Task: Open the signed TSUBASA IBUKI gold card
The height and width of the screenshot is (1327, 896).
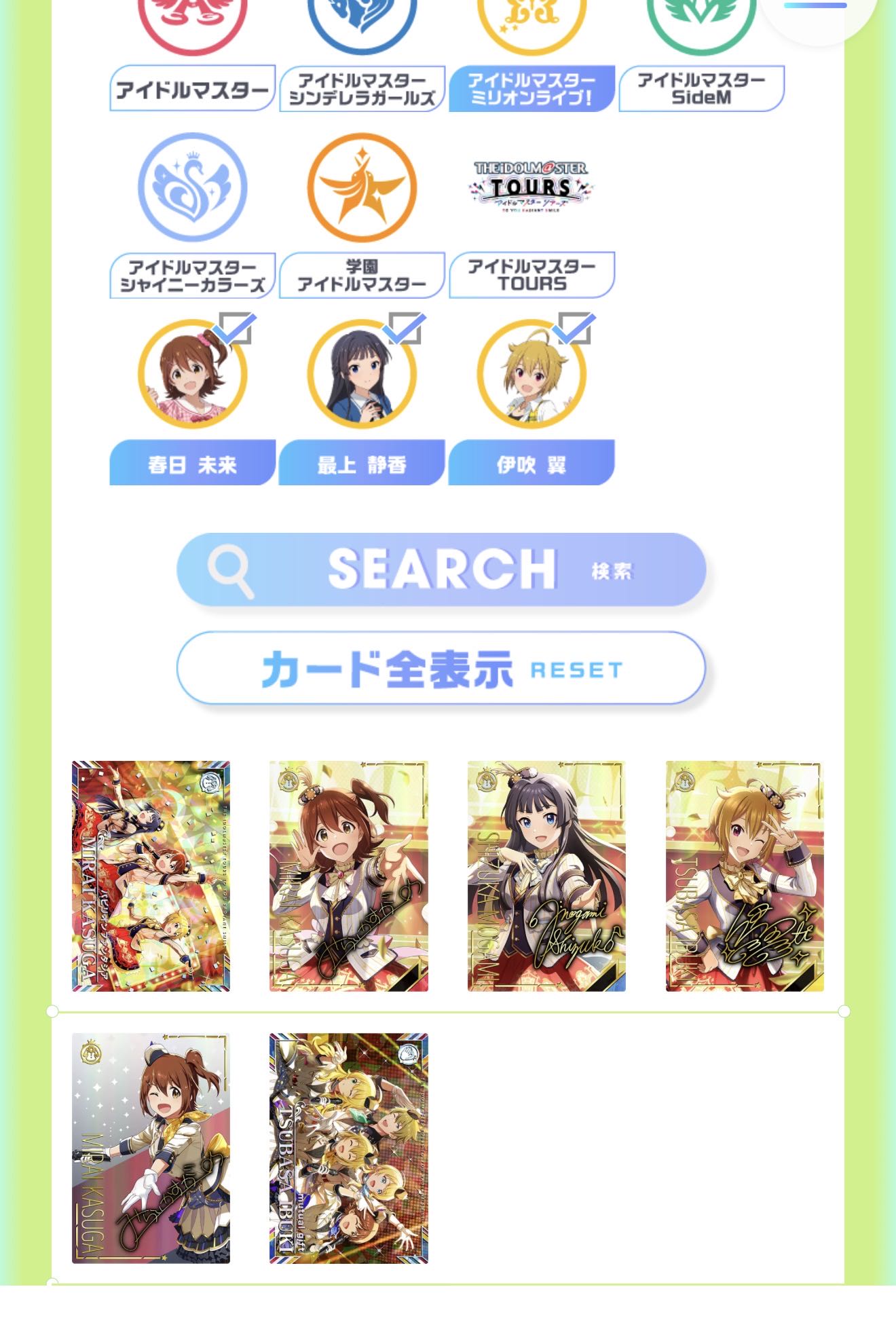Action: pos(744,876)
